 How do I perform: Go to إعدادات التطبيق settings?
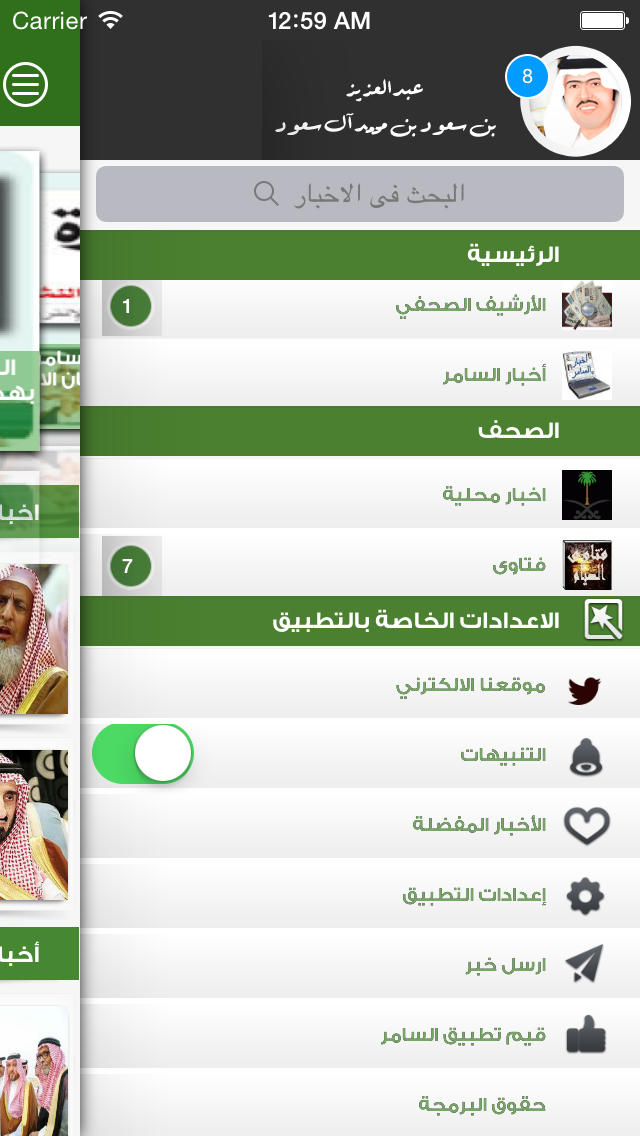(360, 895)
